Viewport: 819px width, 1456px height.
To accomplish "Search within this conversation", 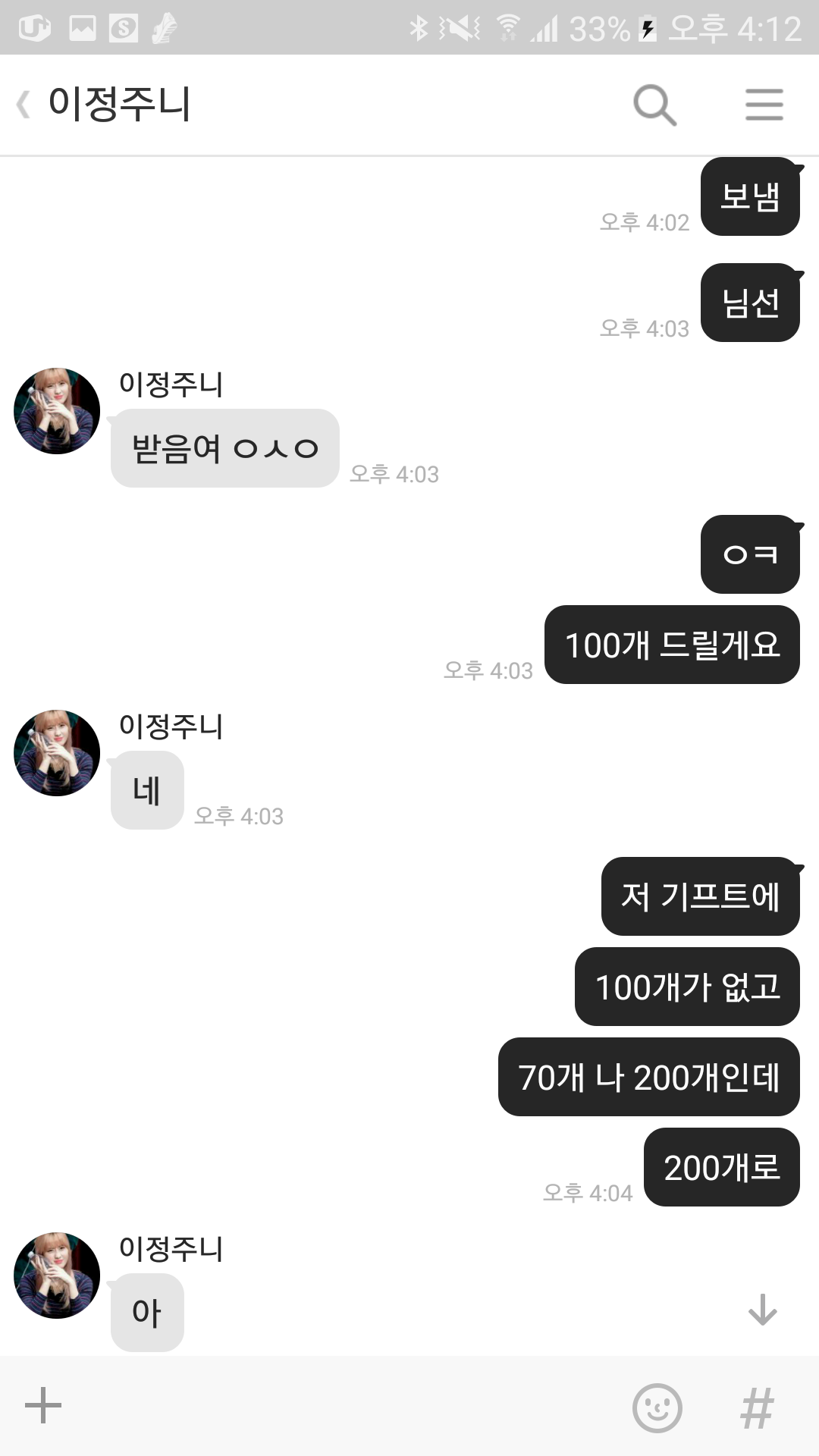I will point(654,105).
